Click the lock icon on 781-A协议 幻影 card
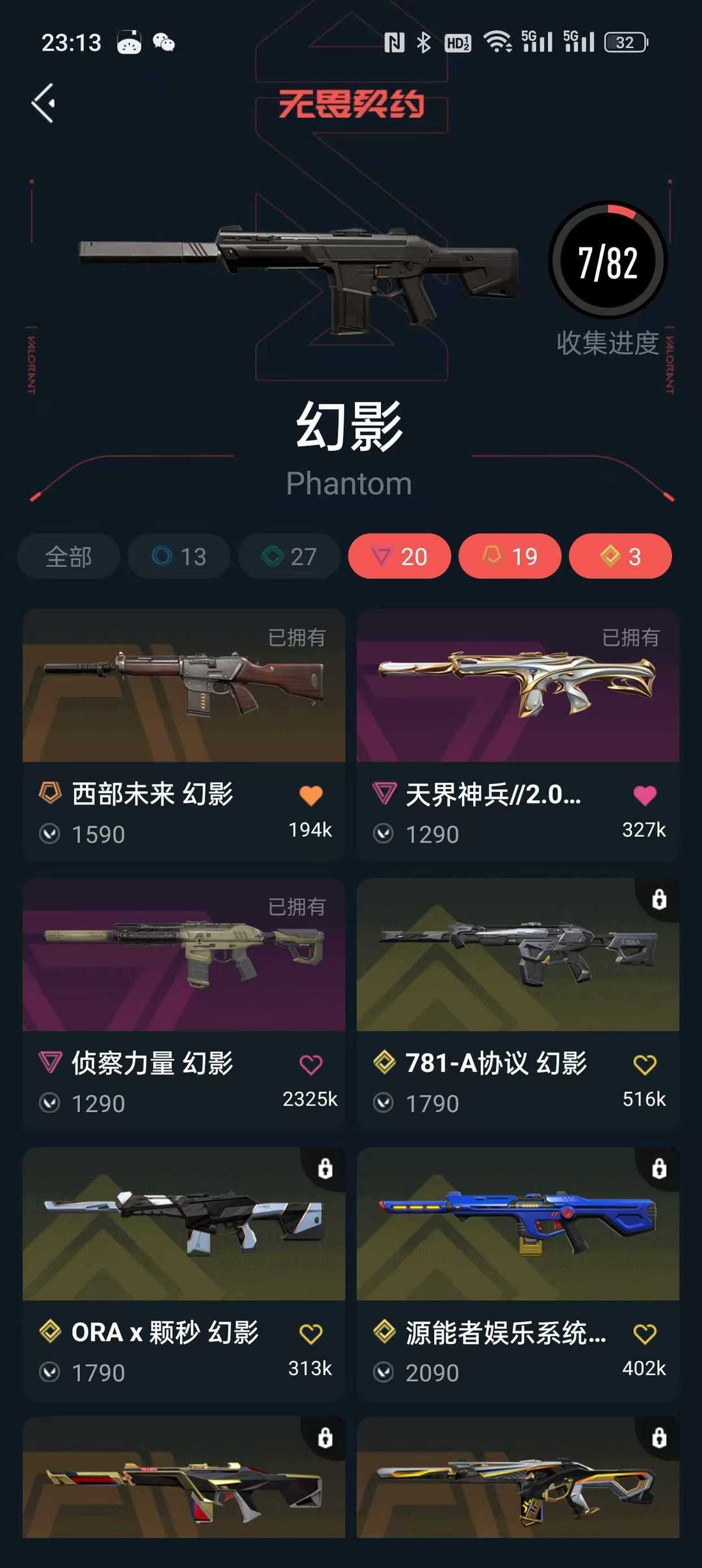The height and width of the screenshot is (1568, 702). pyautogui.click(x=660, y=900)
